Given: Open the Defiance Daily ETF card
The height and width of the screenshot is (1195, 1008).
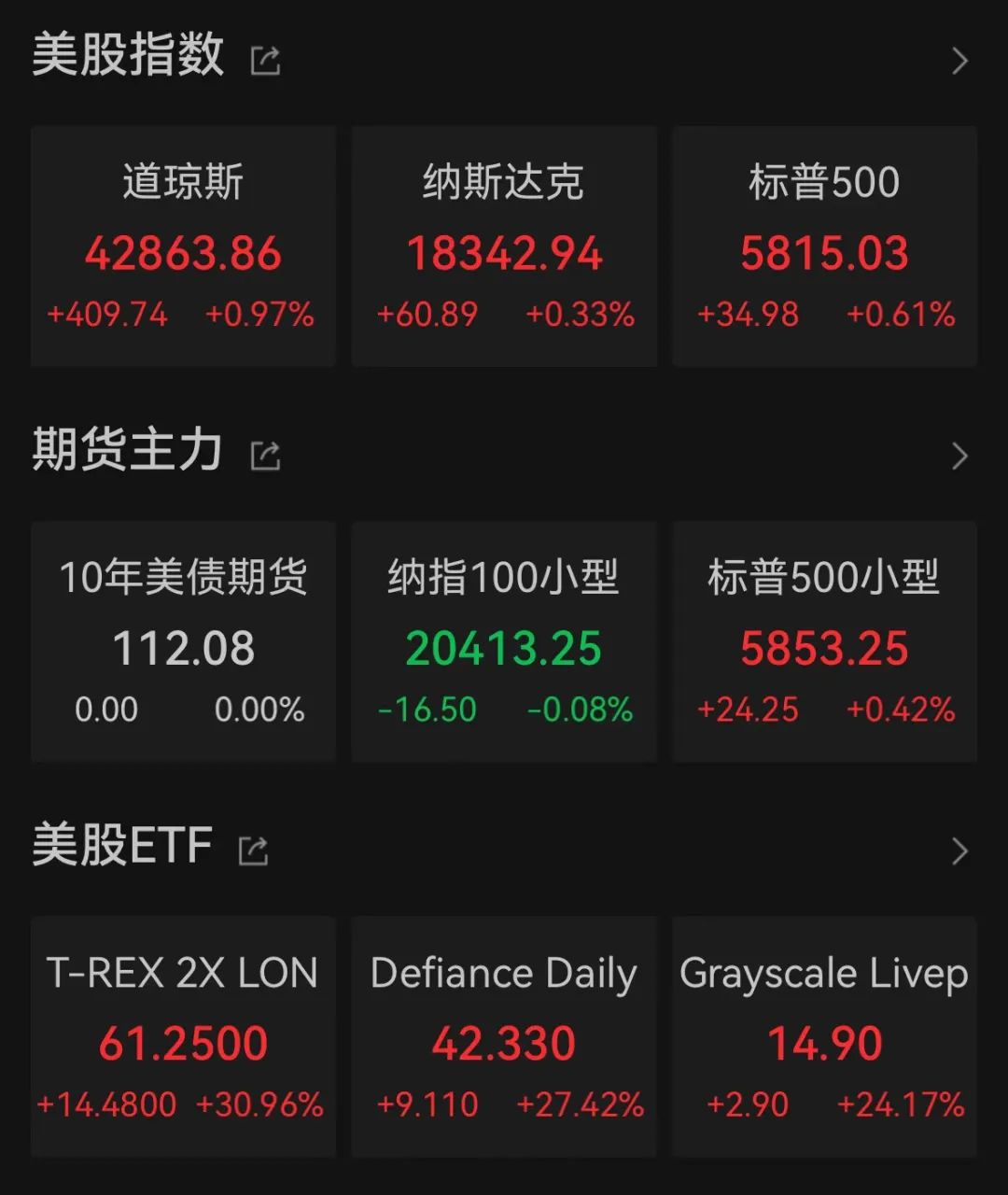Looking at the screenshot, I should click(x=504, y=1036).
